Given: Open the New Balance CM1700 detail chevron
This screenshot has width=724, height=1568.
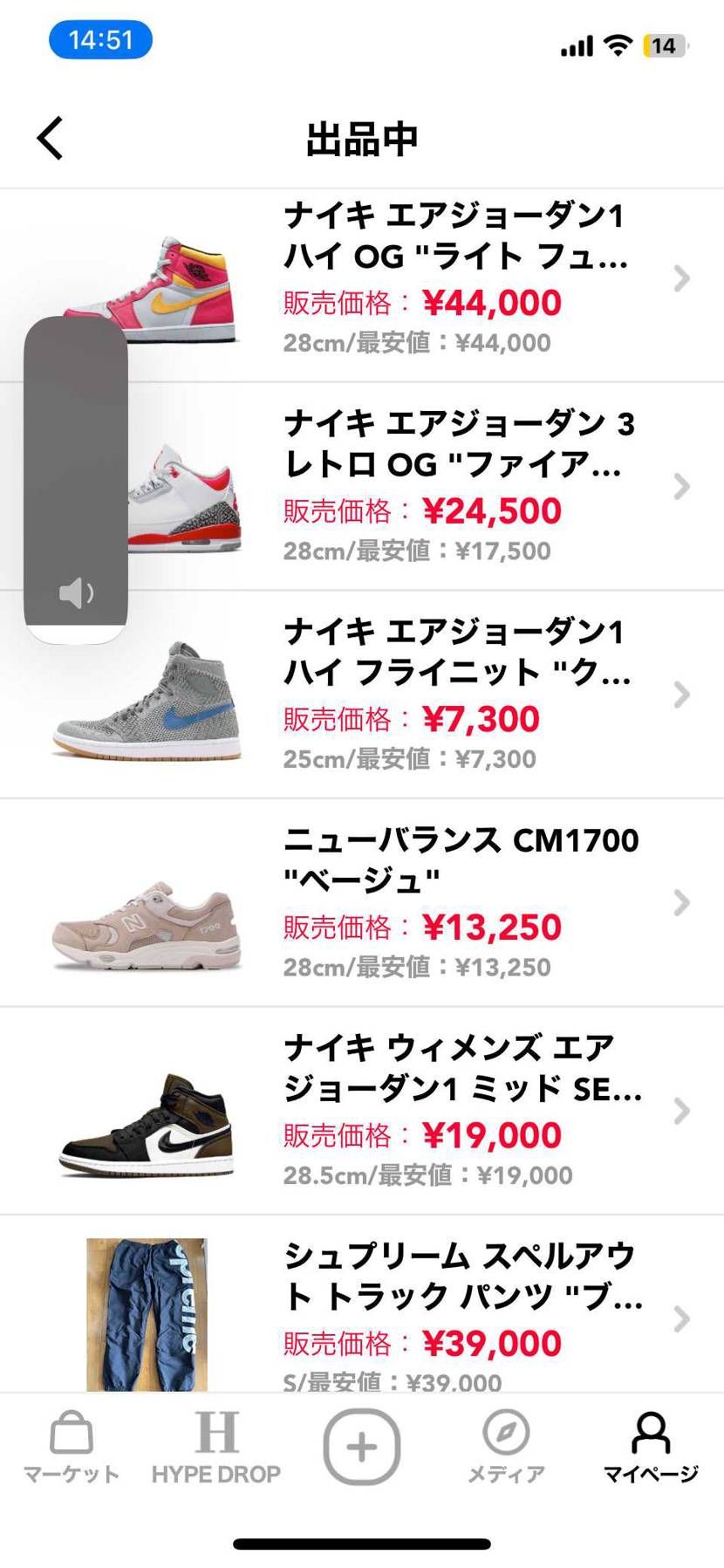Looking at the screenshot, I should 681,903.
